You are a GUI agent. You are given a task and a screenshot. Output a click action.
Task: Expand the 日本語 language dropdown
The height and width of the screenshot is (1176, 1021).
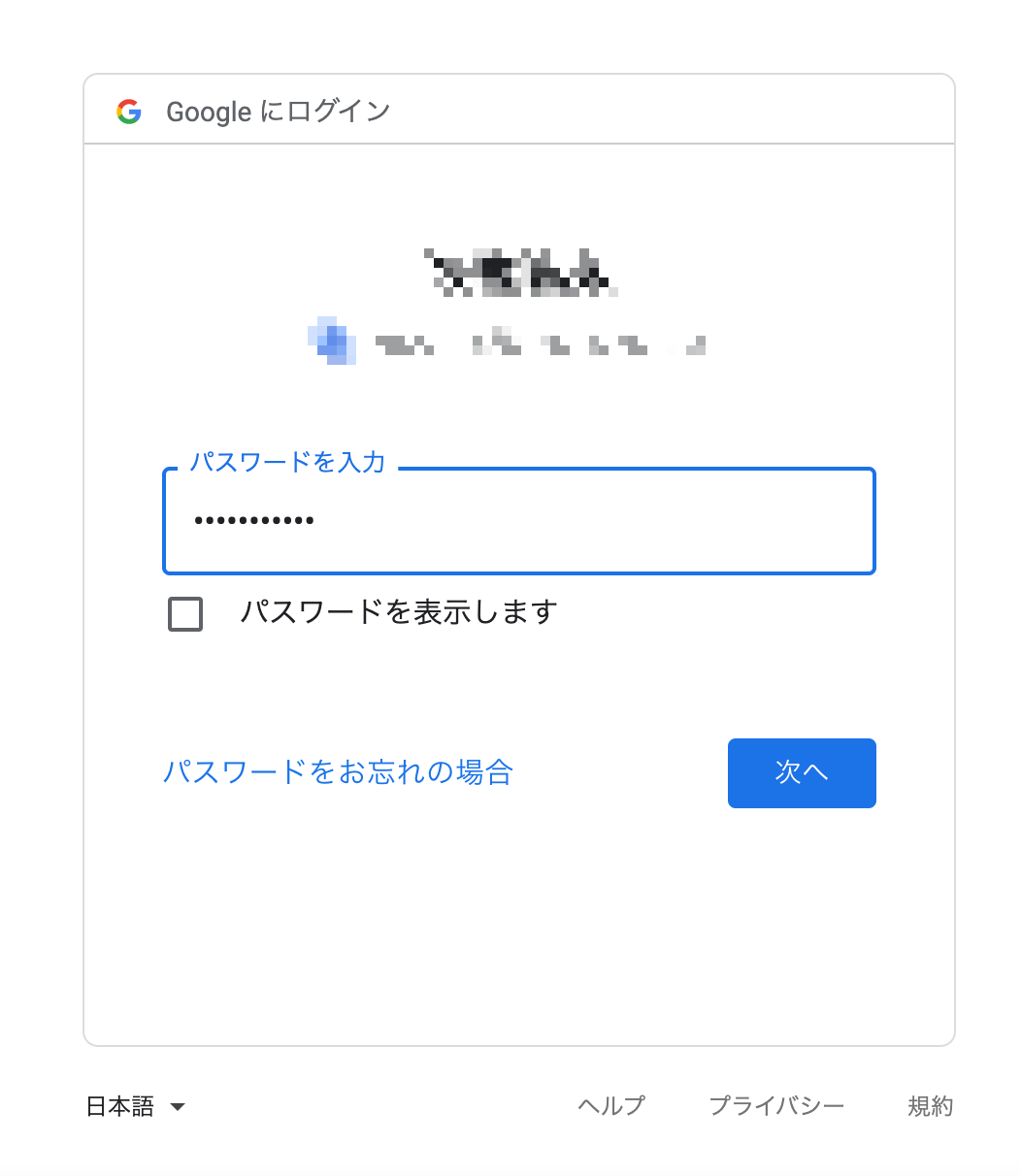[x=135, y=1106]
